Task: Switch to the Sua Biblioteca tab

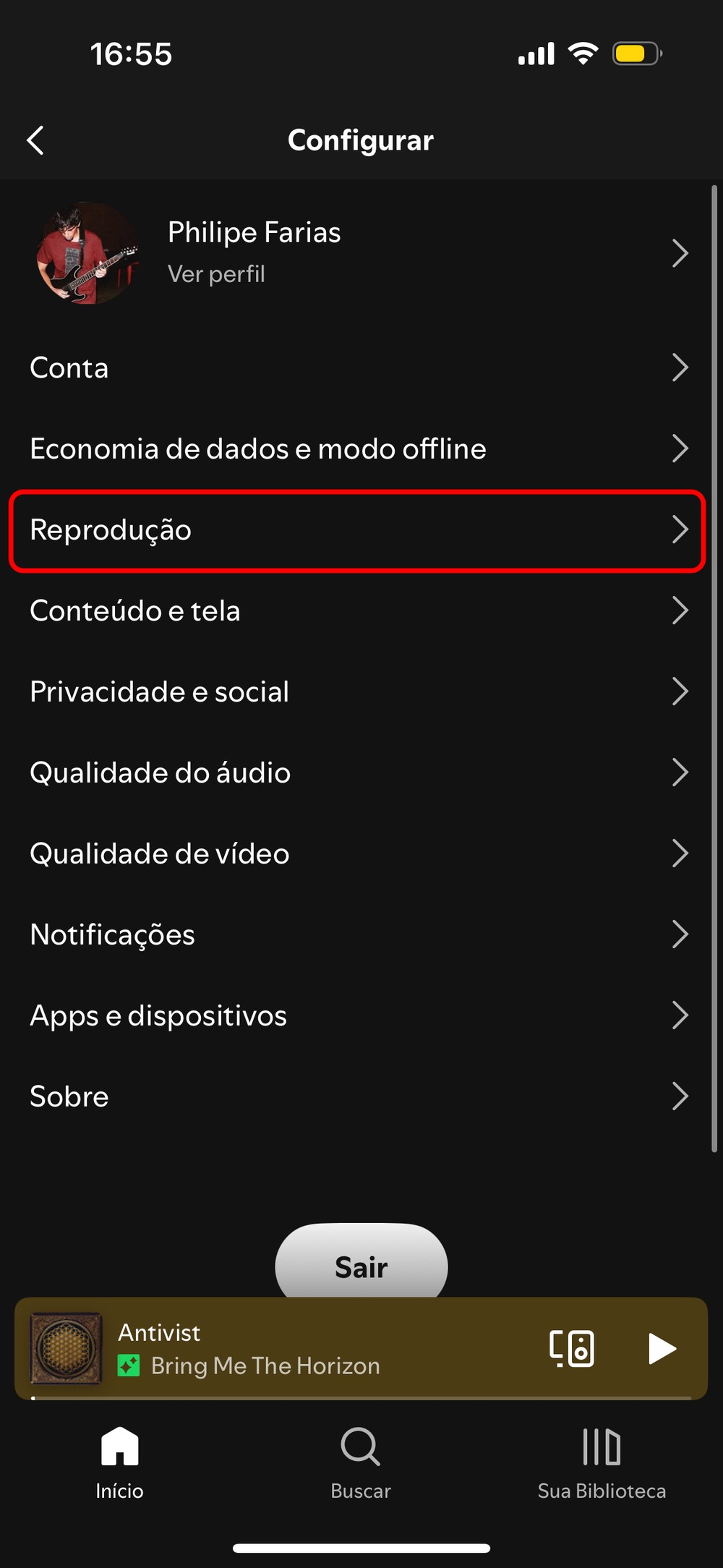Action: [602, 1461]
